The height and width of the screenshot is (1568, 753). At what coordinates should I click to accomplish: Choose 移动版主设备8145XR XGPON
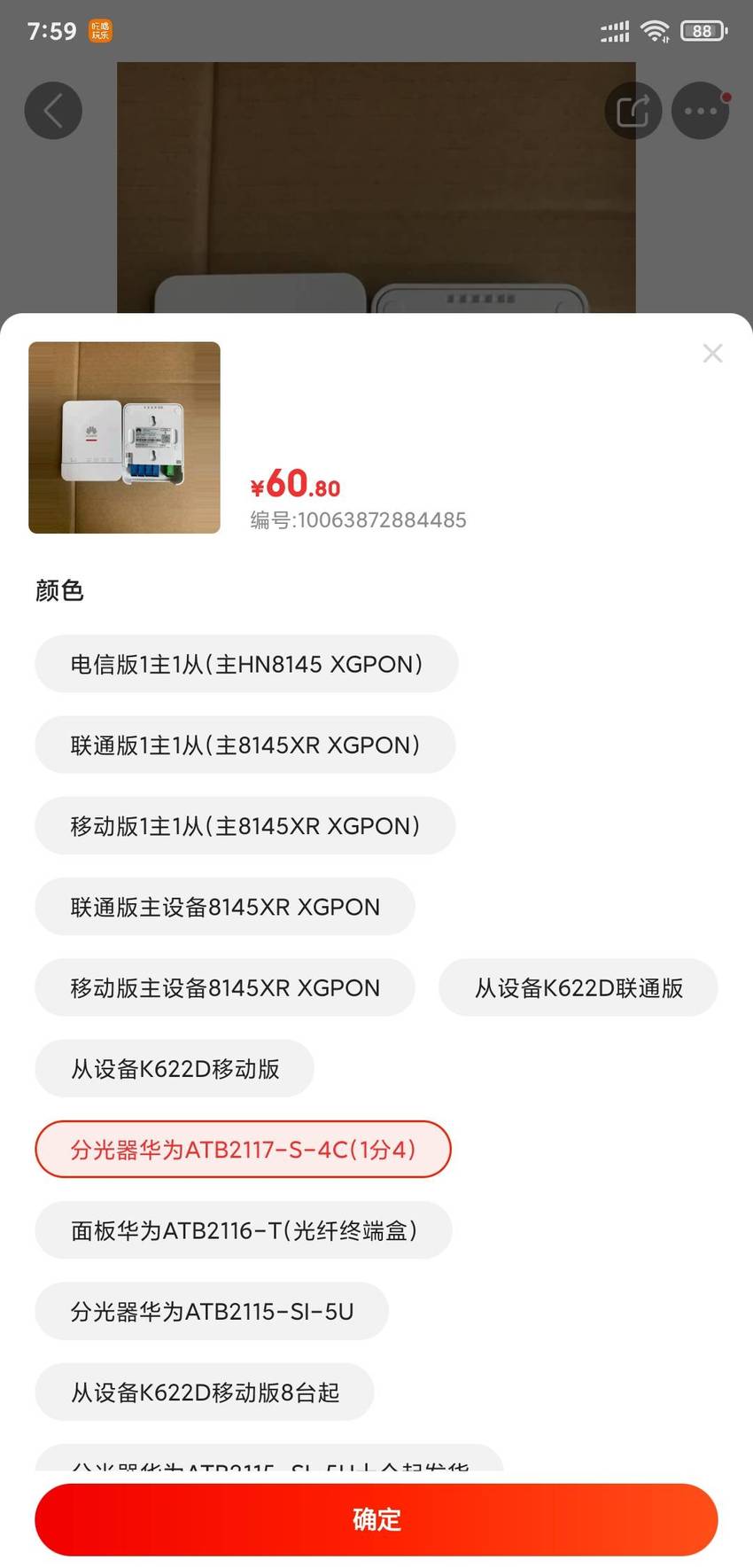[225, 987]
